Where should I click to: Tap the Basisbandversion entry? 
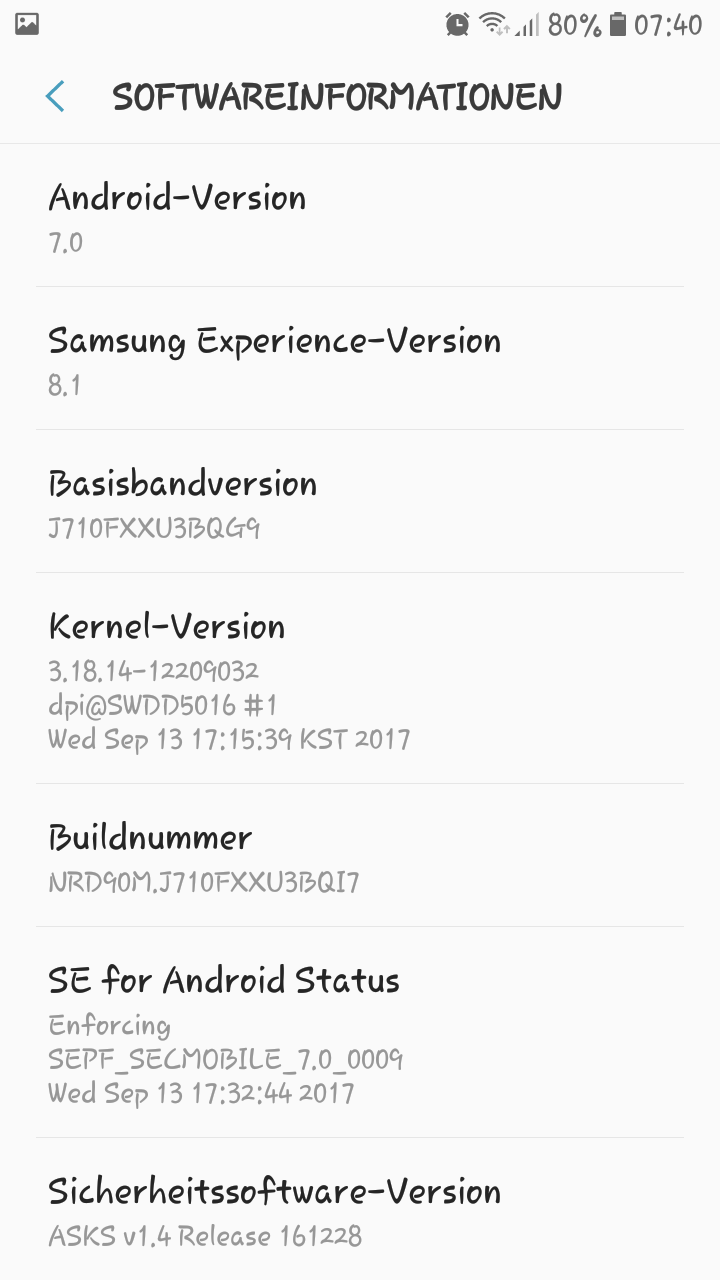pos(360,501)
